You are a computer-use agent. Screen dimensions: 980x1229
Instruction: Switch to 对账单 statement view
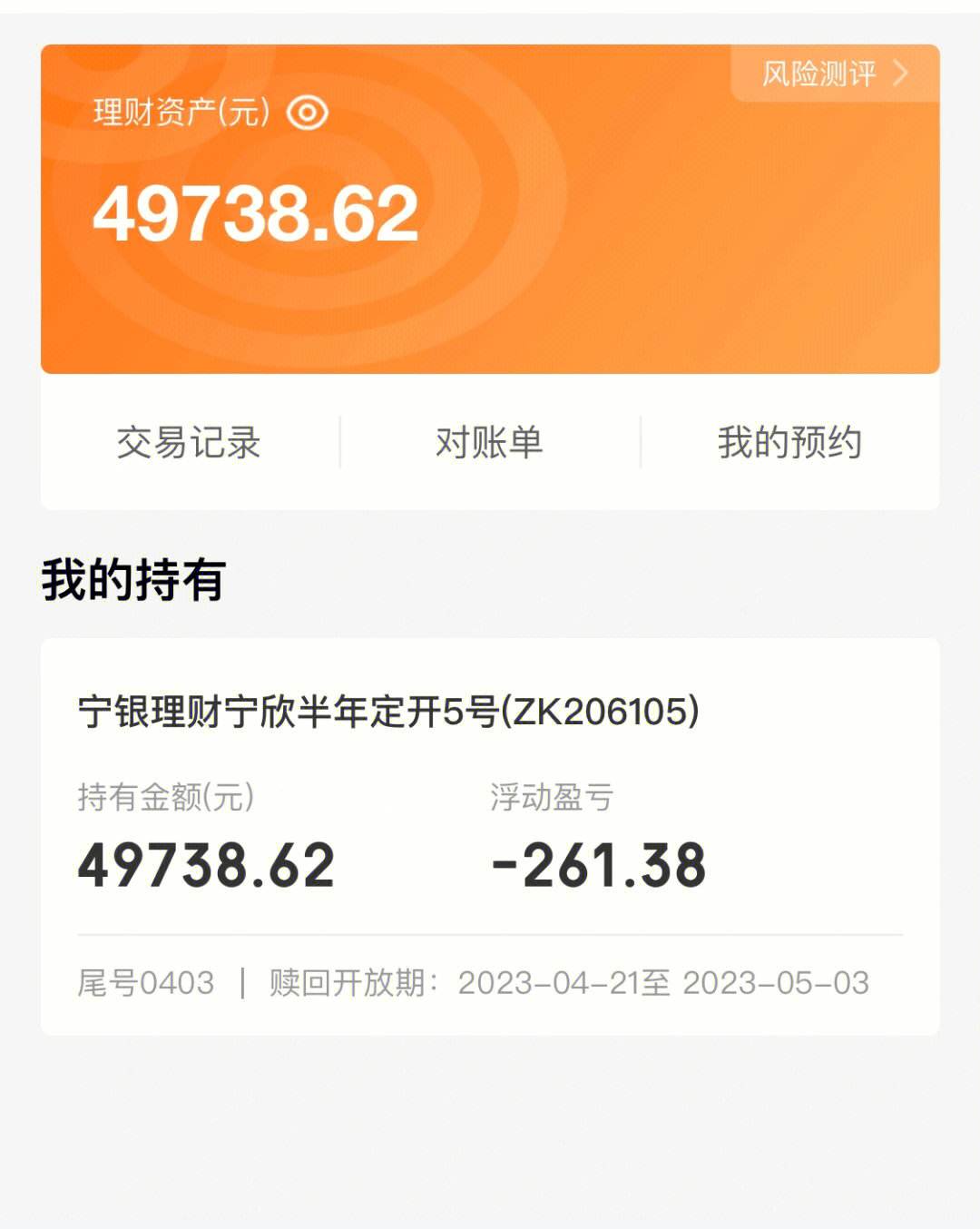(490, 442)
